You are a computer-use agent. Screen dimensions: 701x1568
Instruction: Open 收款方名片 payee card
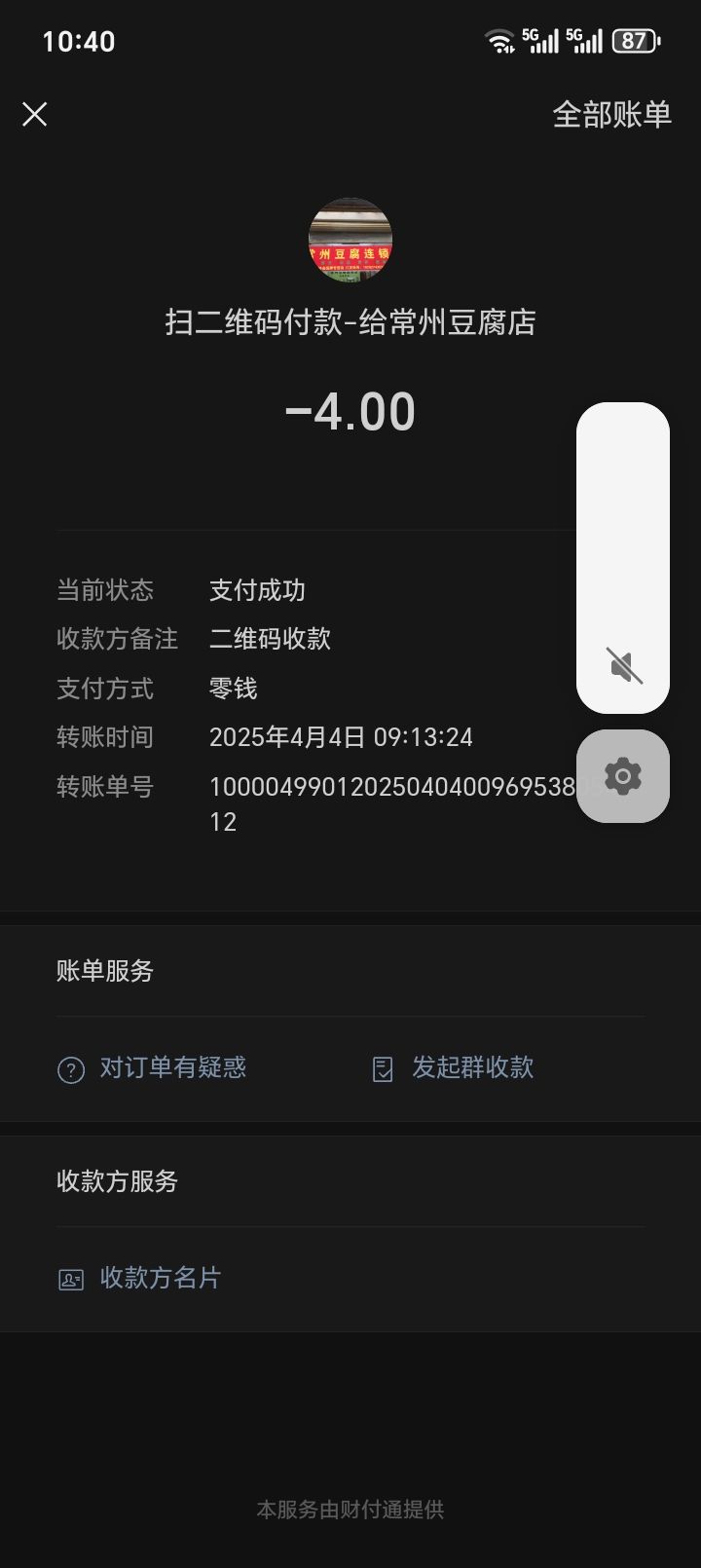click(x=140, y=1278)
